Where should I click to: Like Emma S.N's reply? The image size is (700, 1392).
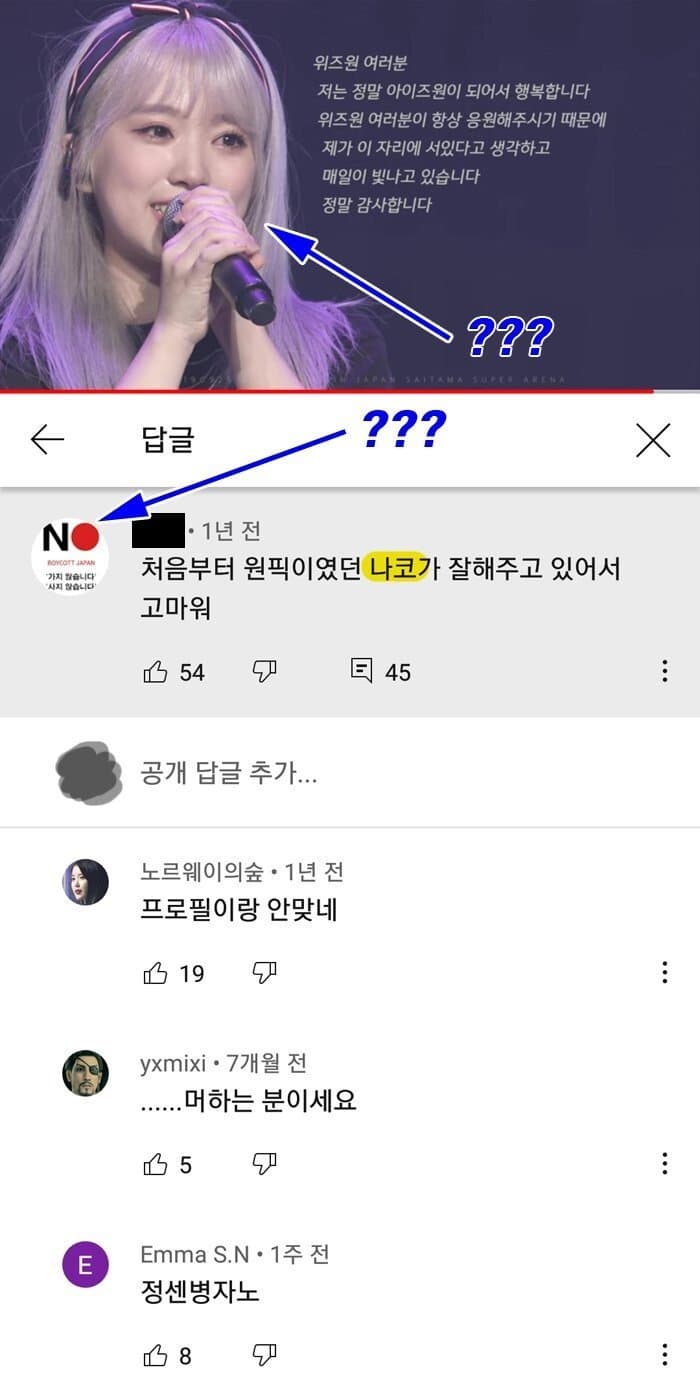click(155, 1356)
